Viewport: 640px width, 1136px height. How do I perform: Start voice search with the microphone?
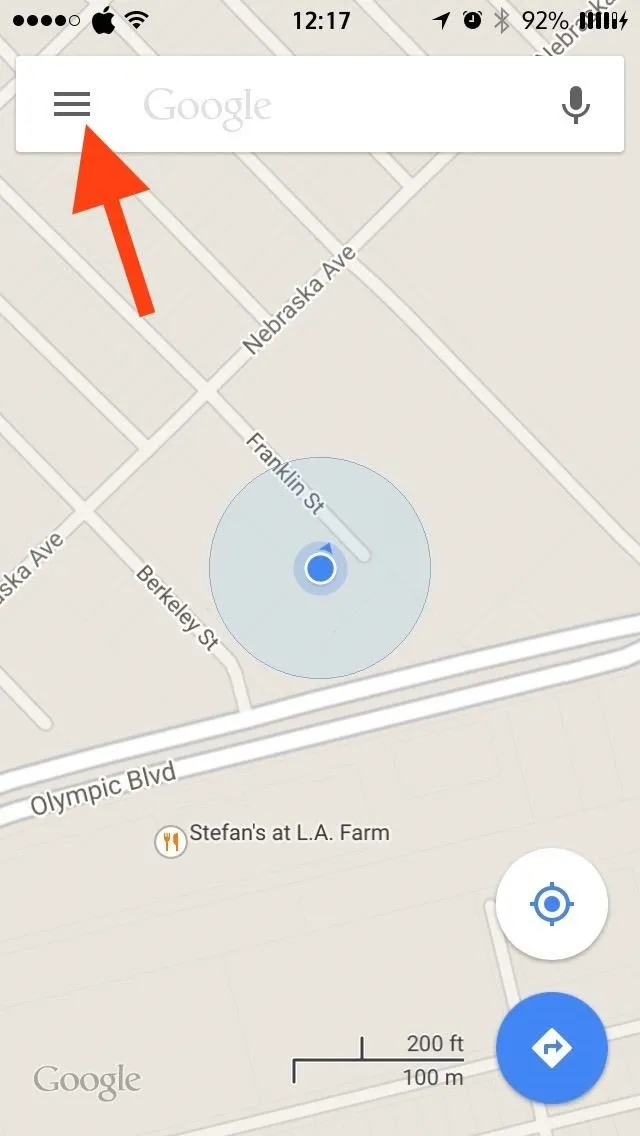(x=576, y=105)
